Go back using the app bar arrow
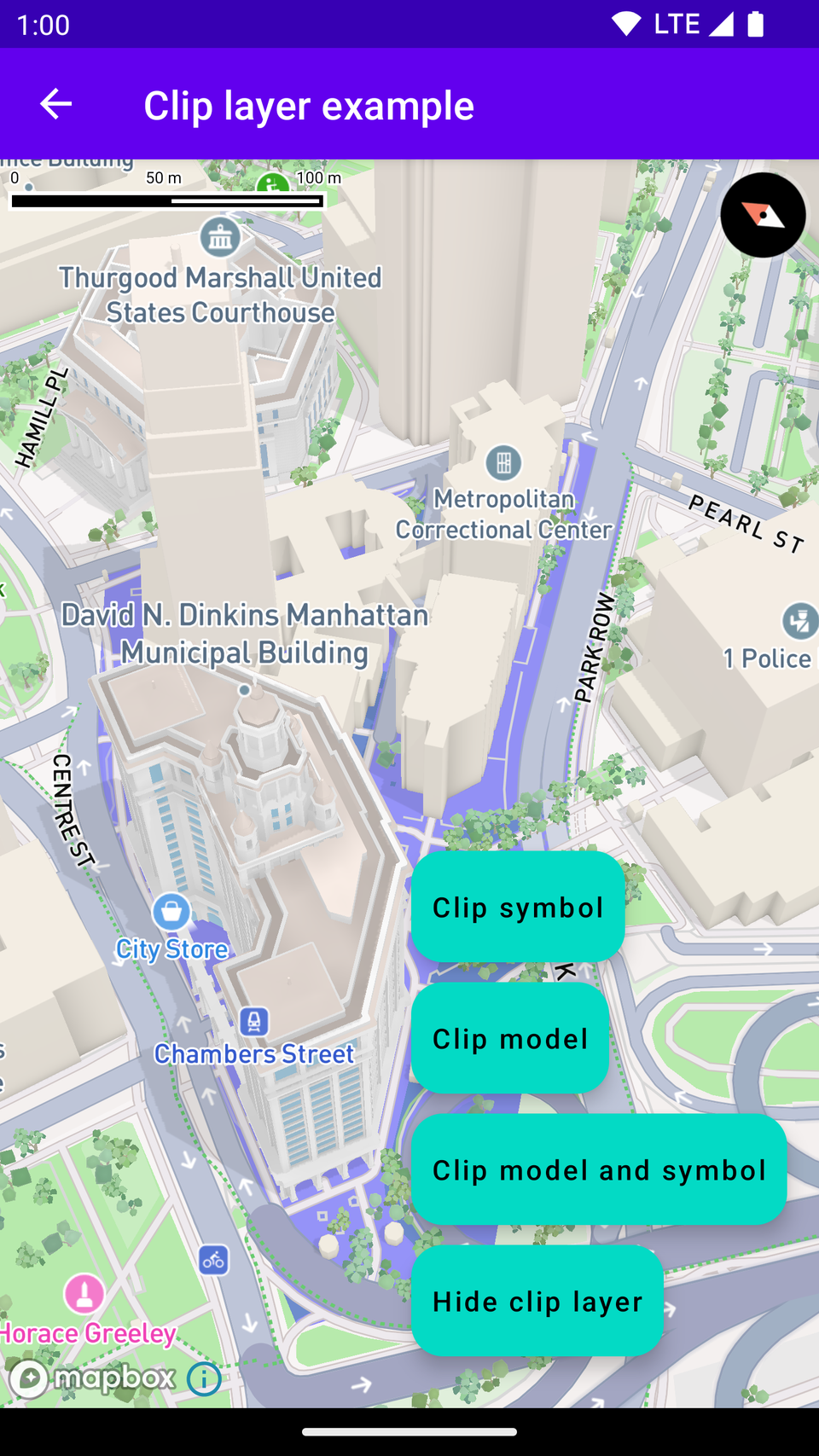The image size is (819, 1456). (x=55, y=105)
